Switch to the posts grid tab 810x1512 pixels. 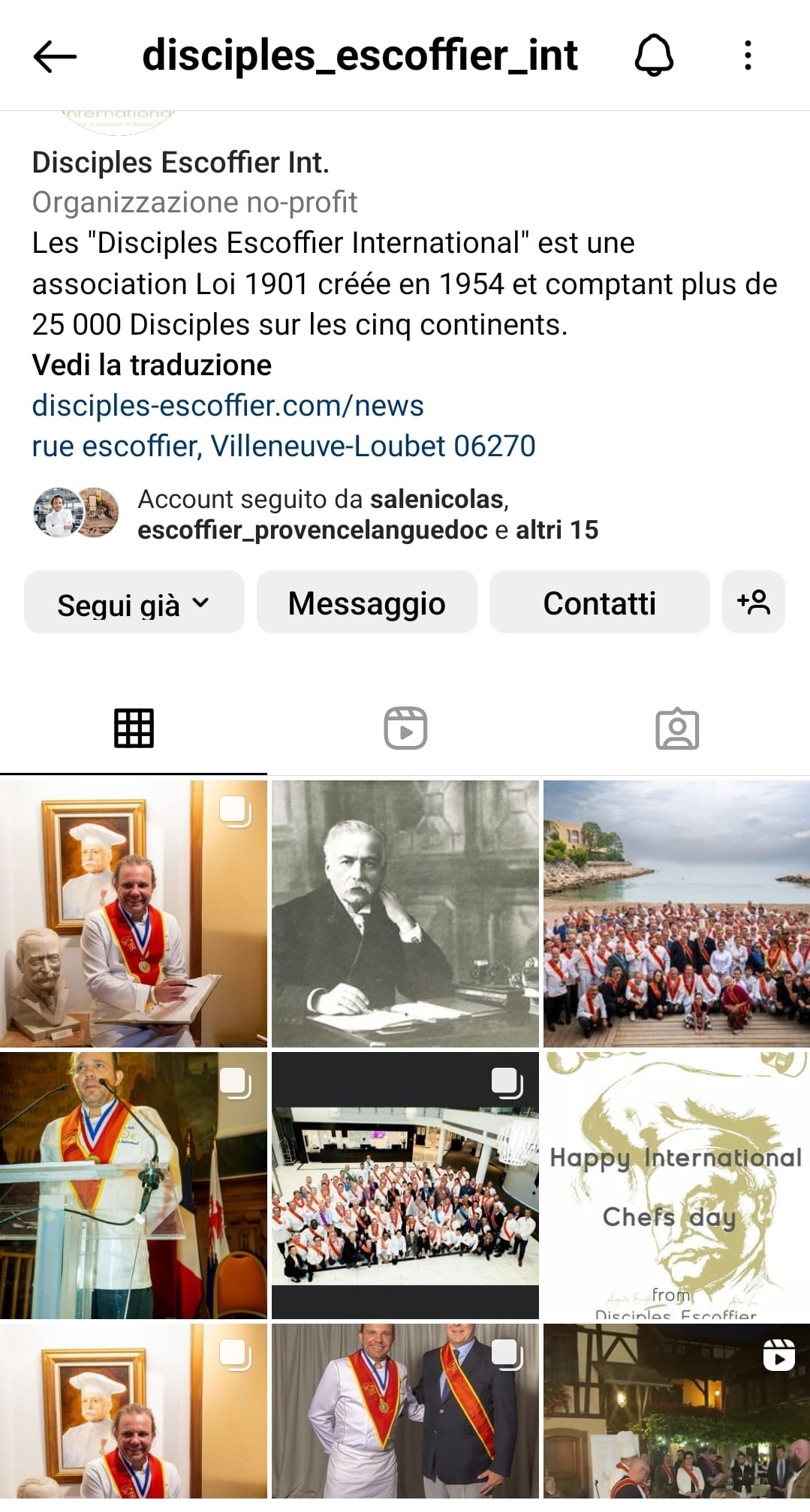click(134, 729)
